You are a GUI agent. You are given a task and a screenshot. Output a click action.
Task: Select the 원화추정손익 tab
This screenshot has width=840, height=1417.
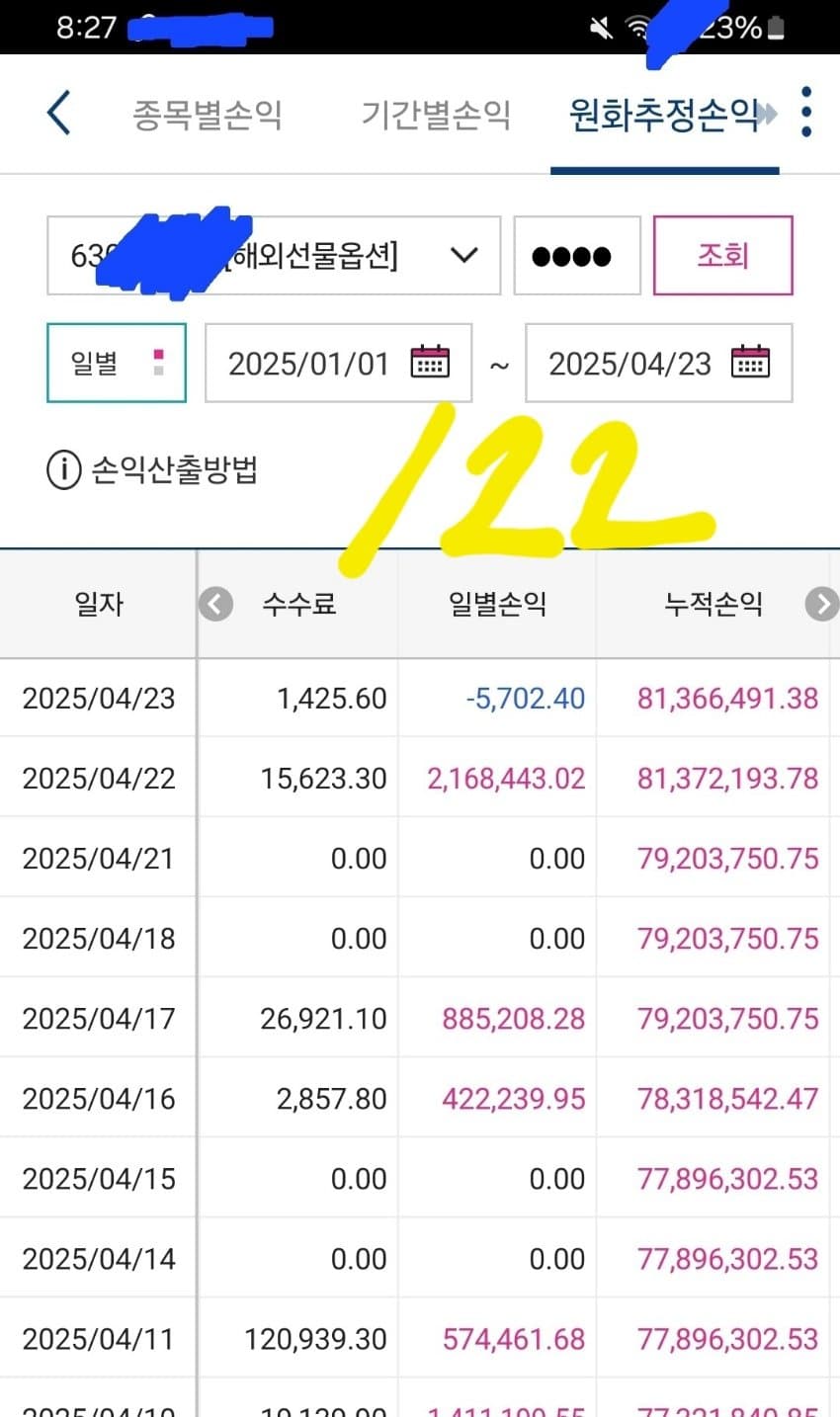pyautogui.click(x=664, y=115)
